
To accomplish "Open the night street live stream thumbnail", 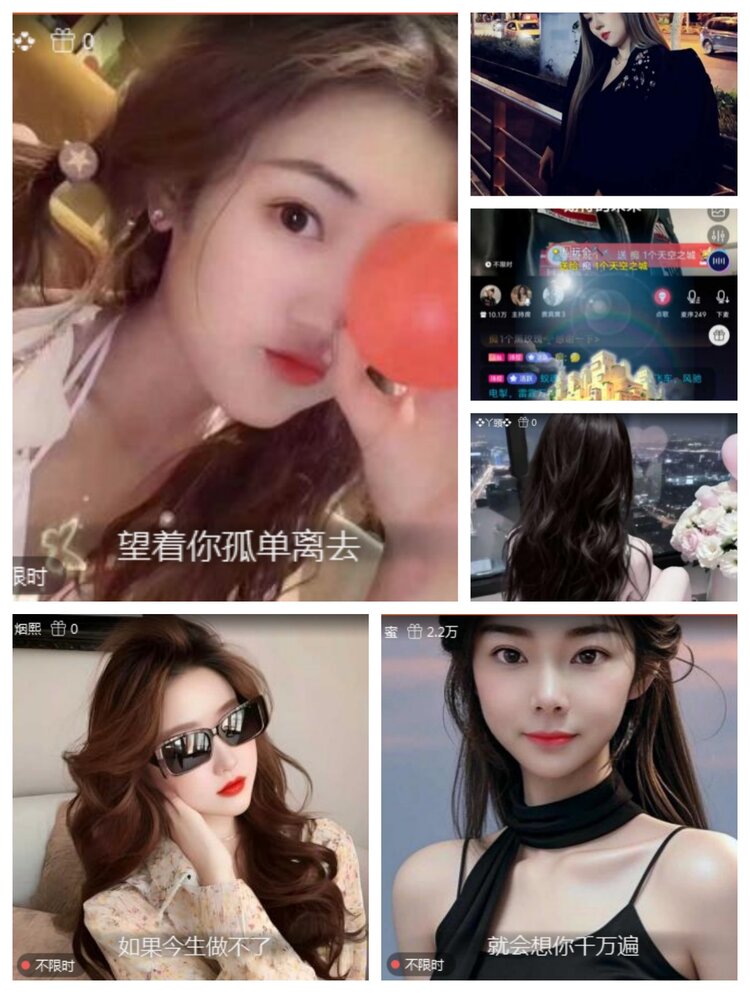I will click(x=610, y=100).
